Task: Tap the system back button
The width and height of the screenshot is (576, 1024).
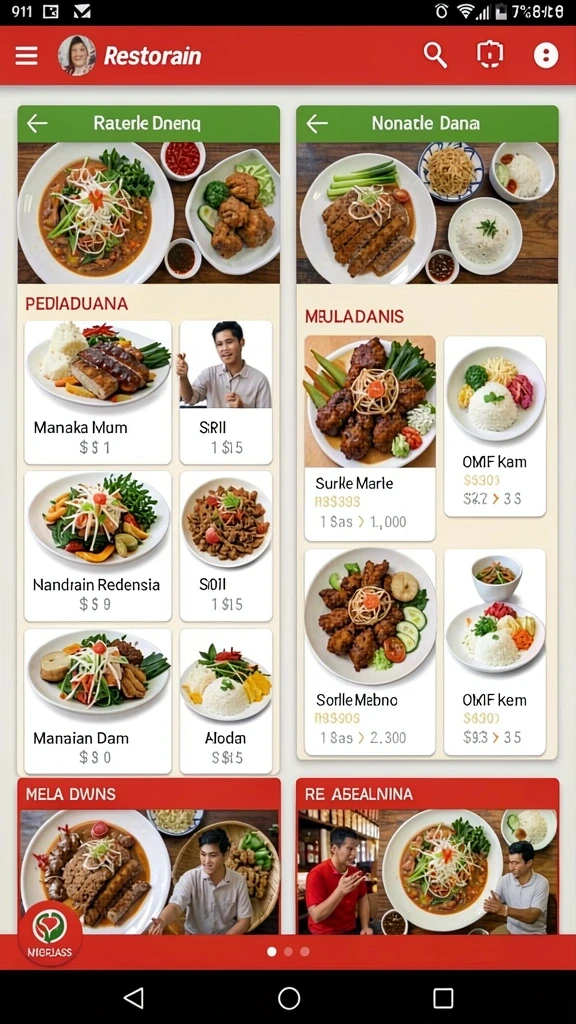Action: pos(134,998)
